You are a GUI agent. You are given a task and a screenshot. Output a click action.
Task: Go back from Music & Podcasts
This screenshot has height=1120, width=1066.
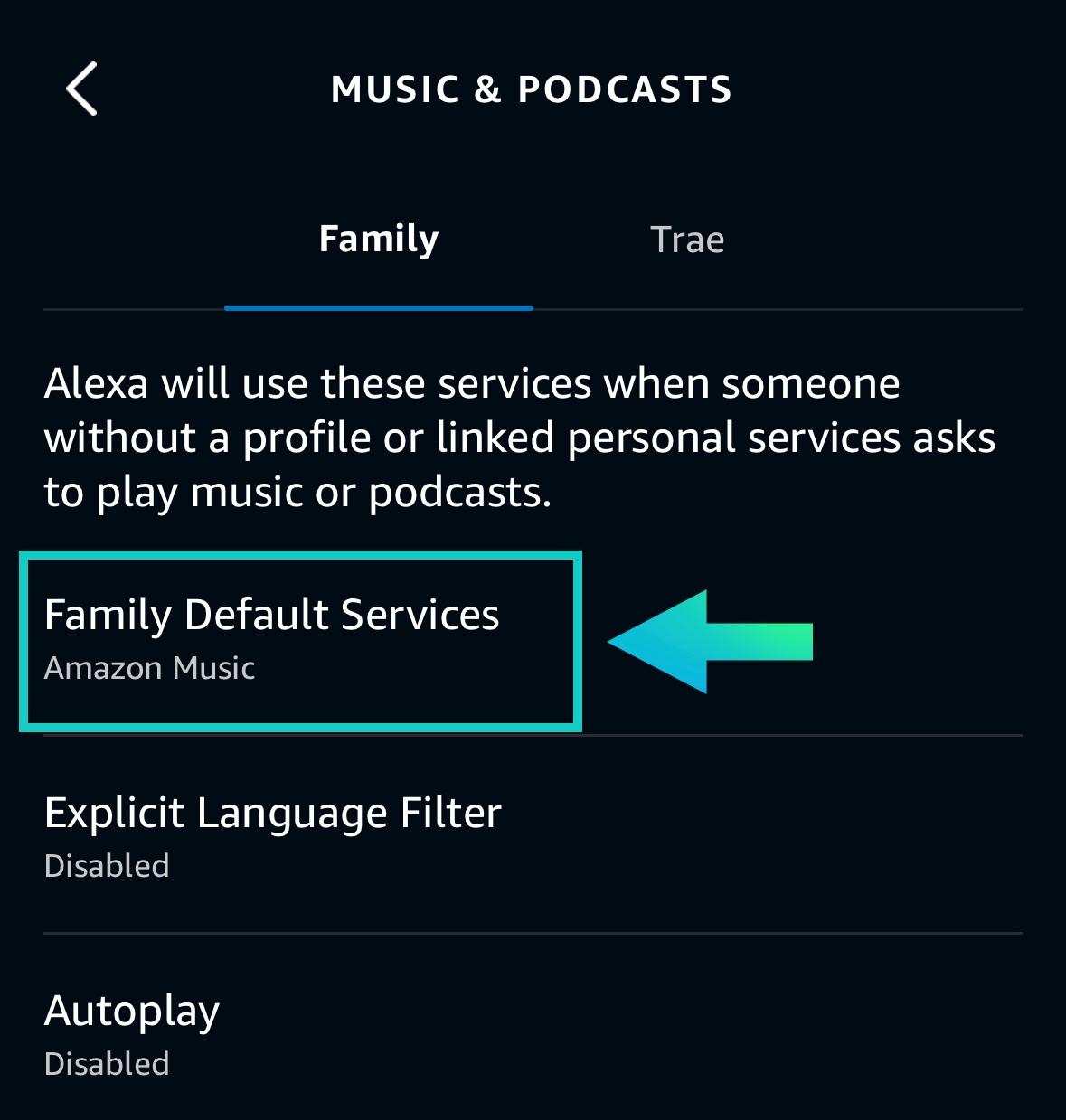point(81,89)
